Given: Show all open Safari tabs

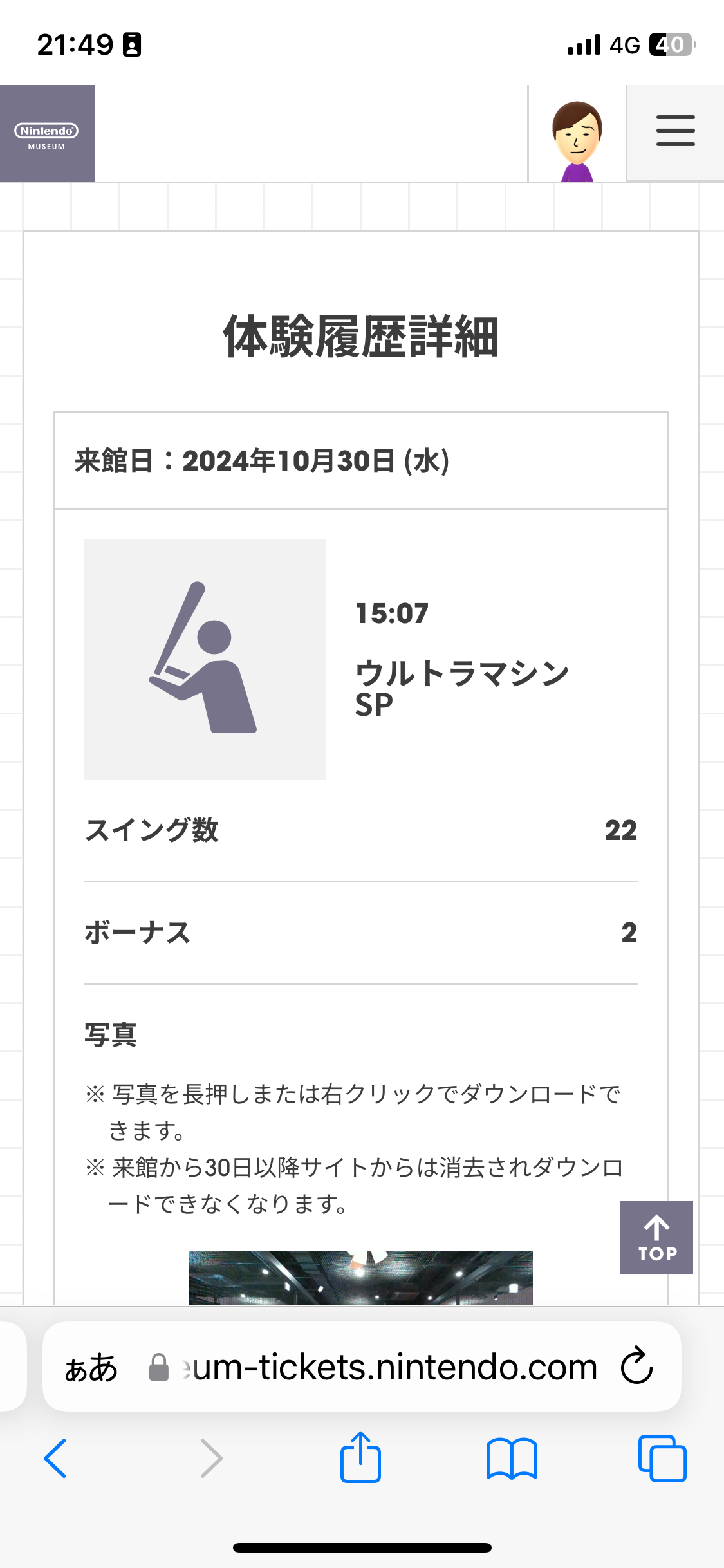Looking at the screenshot, I should tap(662, 1458).
